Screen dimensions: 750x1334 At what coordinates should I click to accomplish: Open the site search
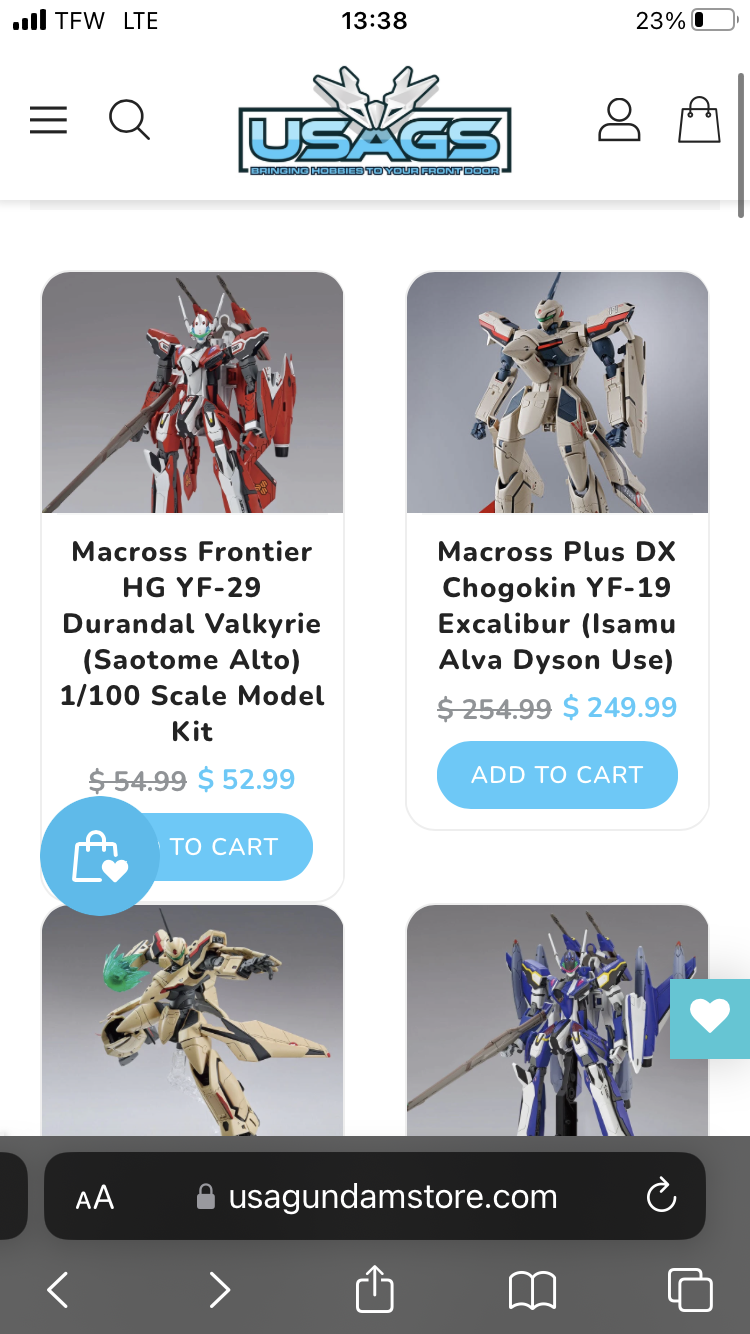(x=129, y=120)
